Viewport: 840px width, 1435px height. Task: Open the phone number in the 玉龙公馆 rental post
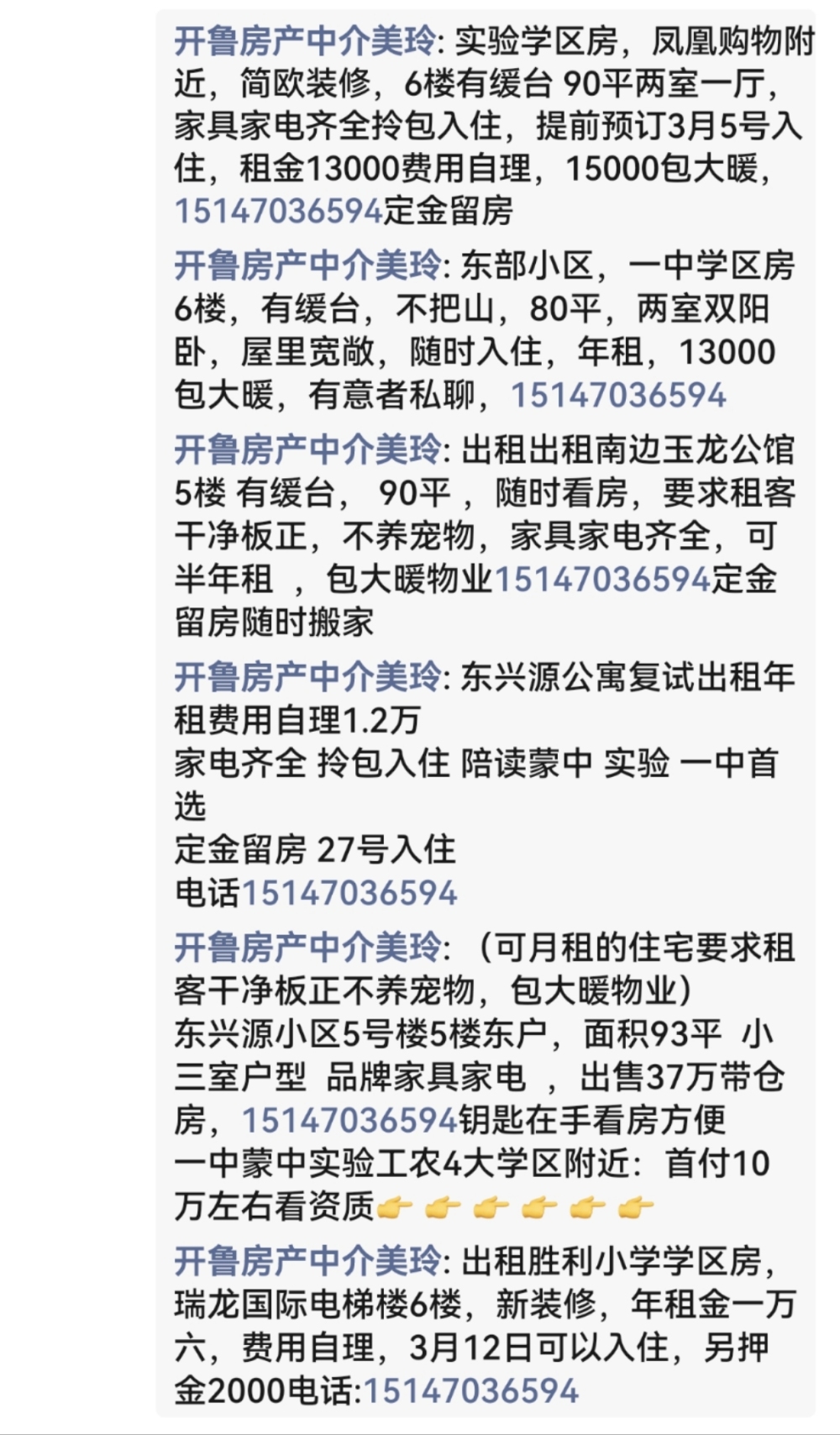click(x=602, y=579)
